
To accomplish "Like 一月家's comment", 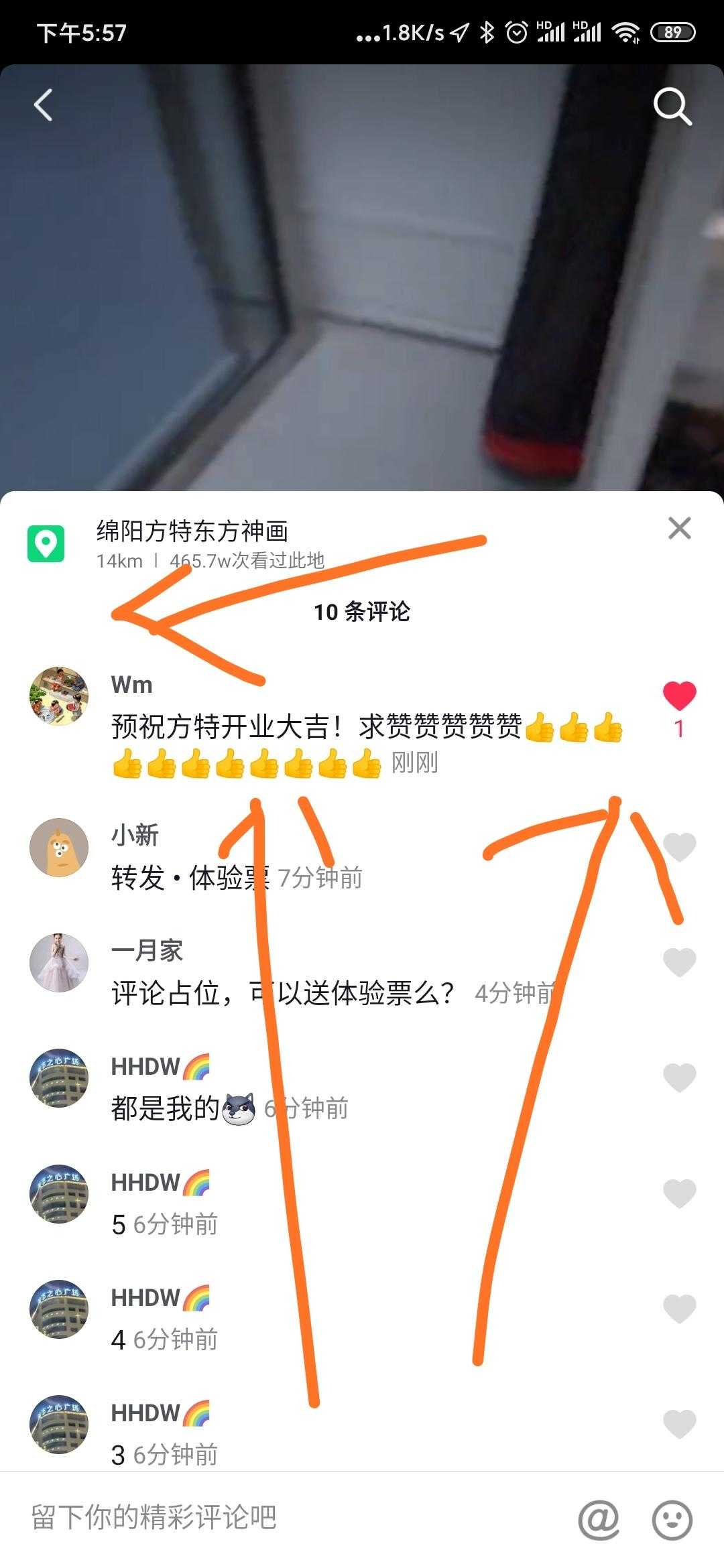I will (679, 962).
